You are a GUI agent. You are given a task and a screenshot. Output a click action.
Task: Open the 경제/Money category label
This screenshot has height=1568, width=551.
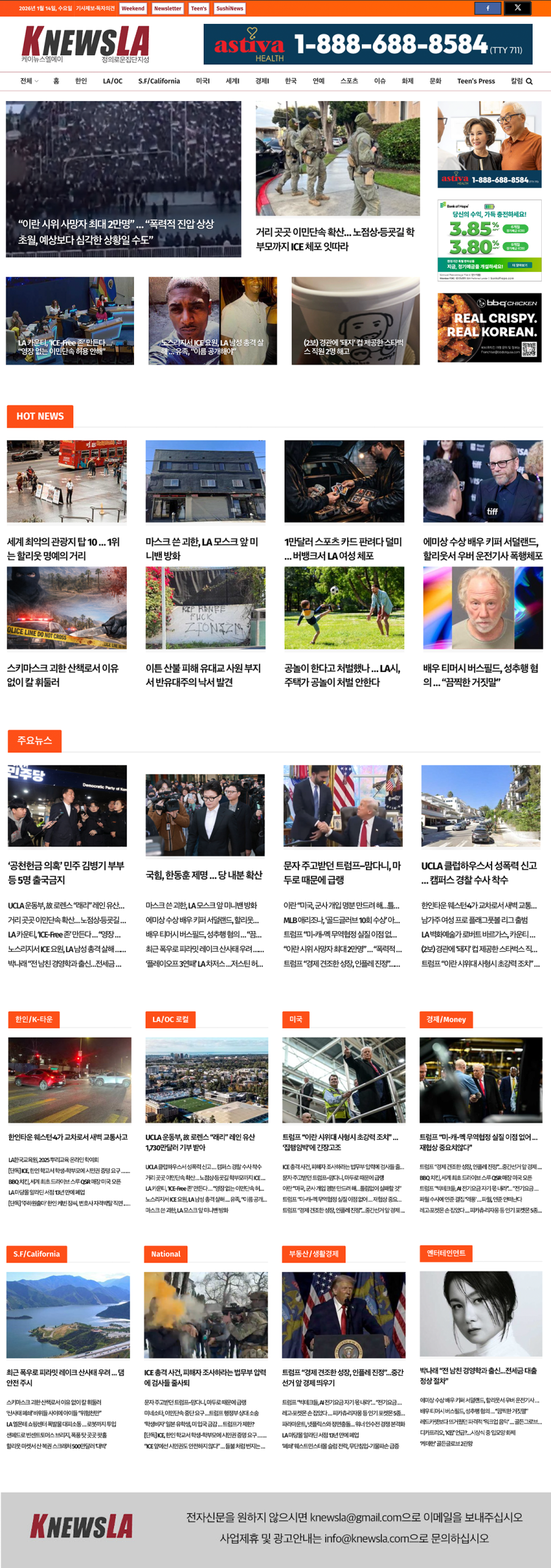pos(446,1019)
